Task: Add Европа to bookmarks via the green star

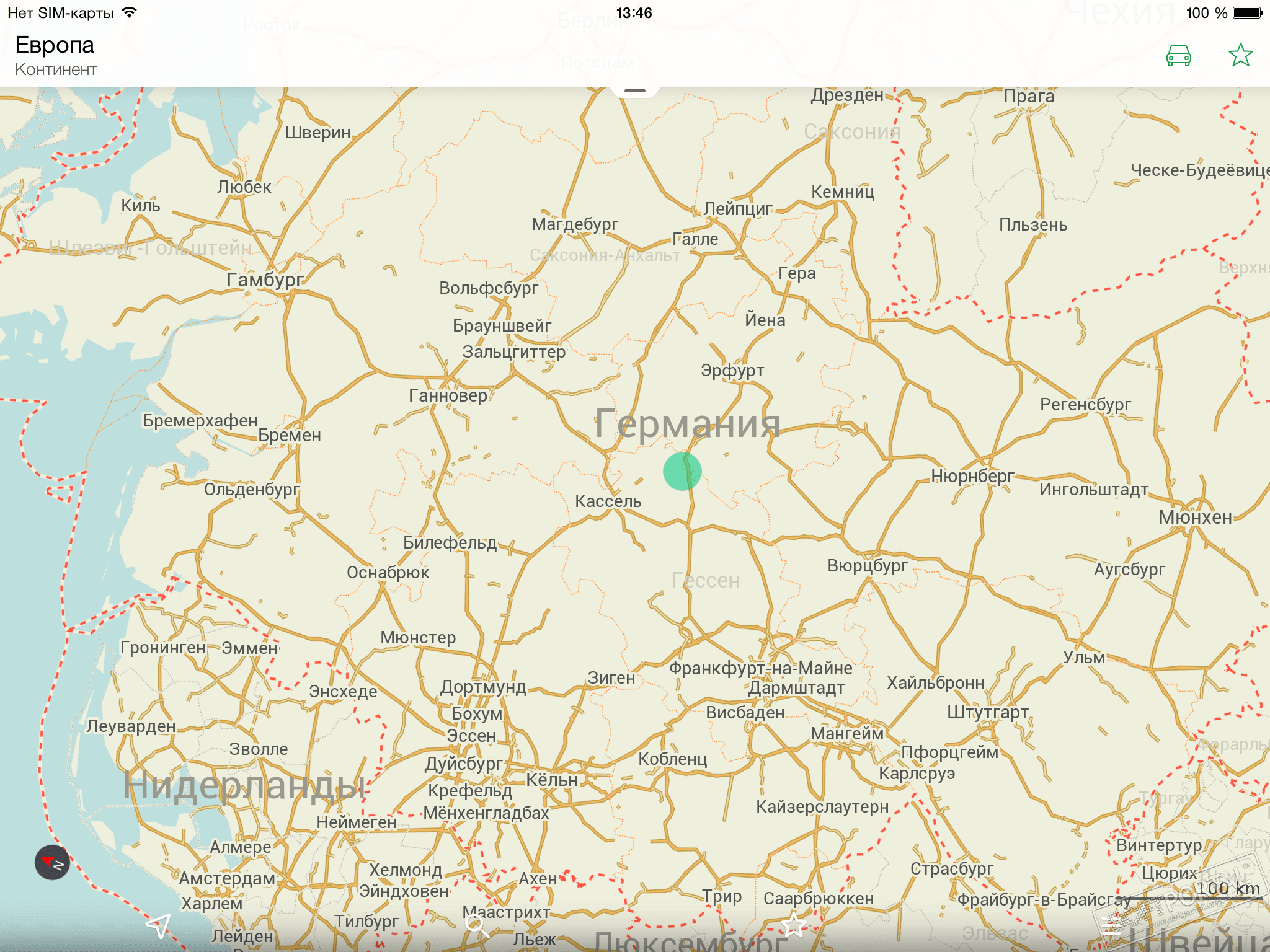Action: pos(1240,55)
